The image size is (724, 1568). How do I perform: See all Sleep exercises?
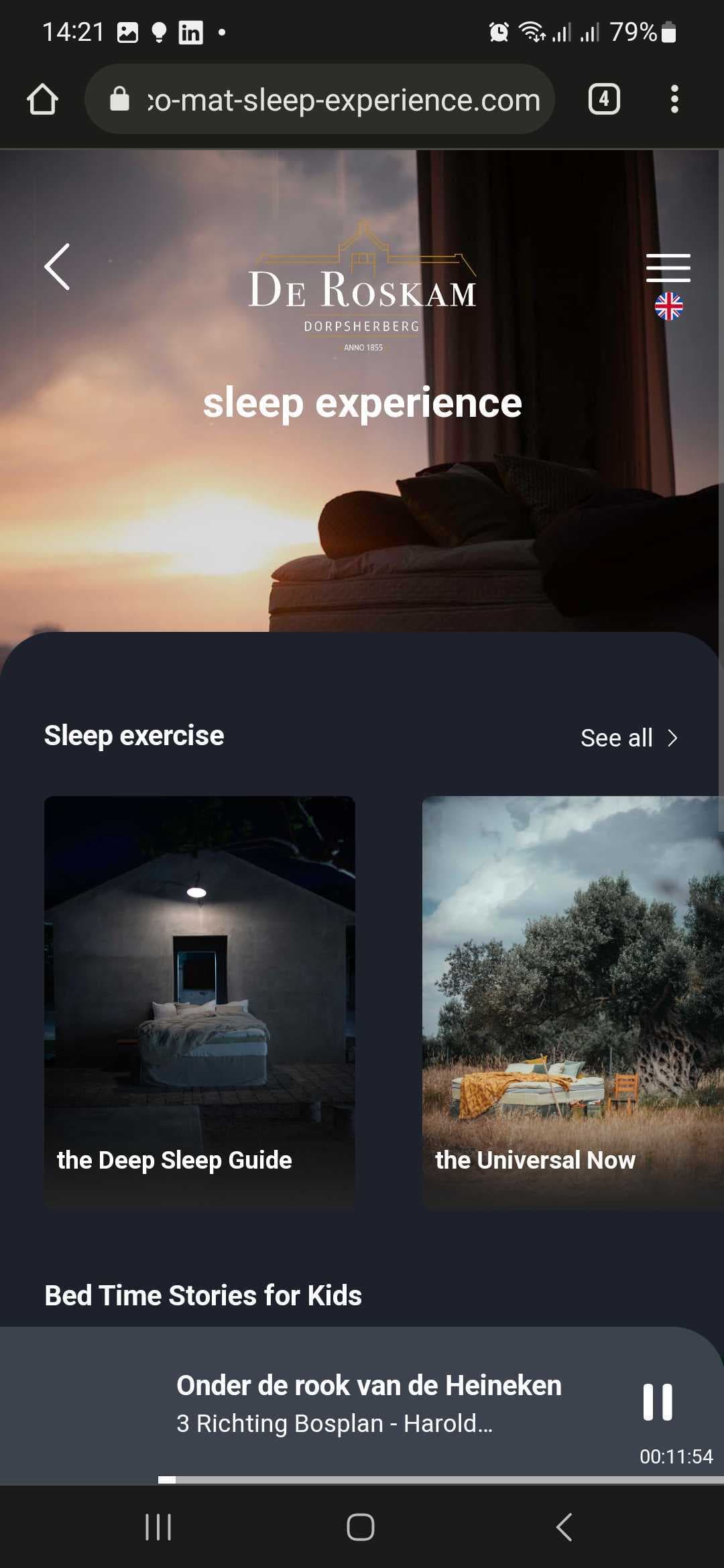coord(629,738)
